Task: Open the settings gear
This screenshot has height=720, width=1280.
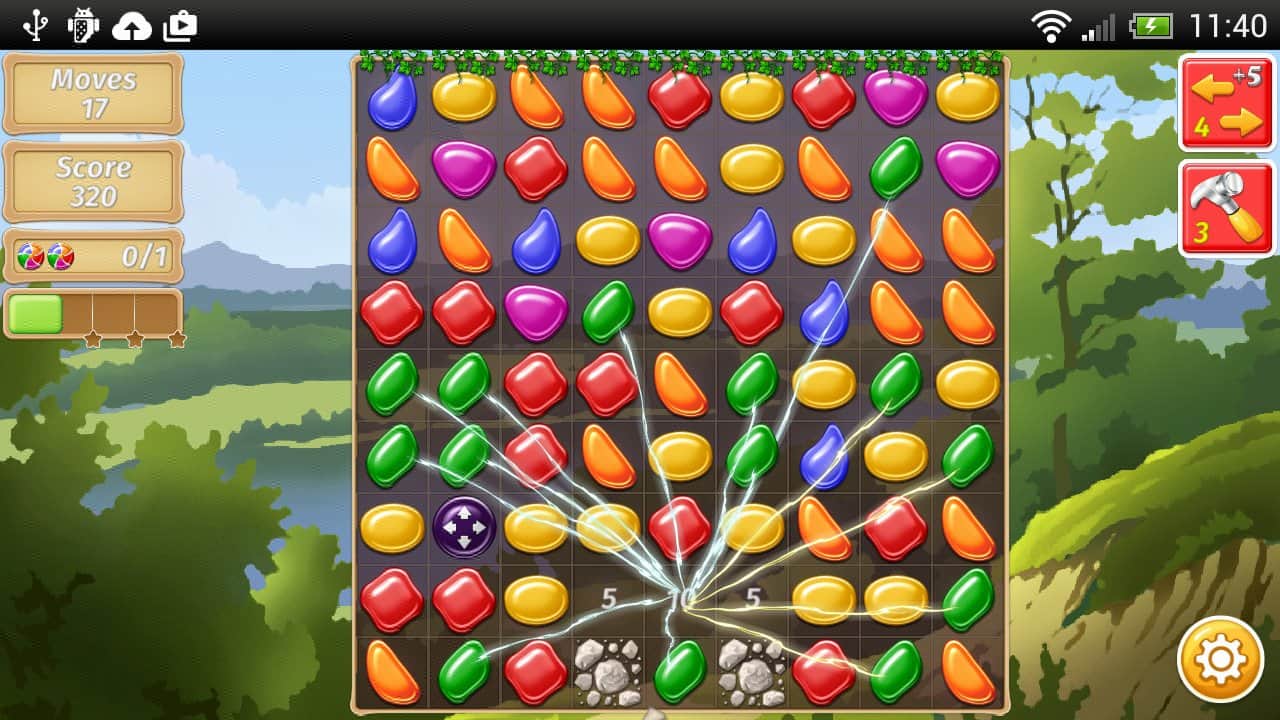Action: point(1220,659)
